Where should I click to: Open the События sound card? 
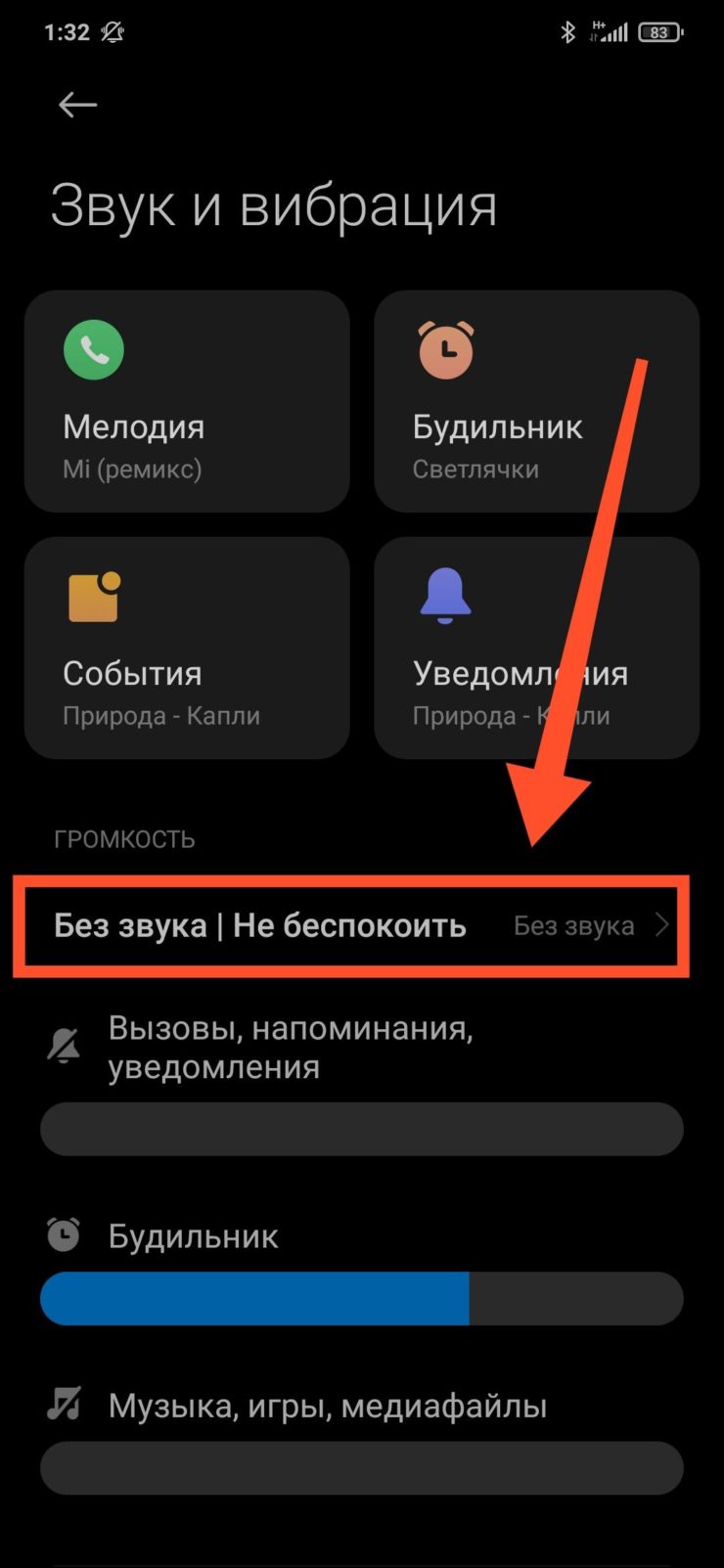[187, 648]
